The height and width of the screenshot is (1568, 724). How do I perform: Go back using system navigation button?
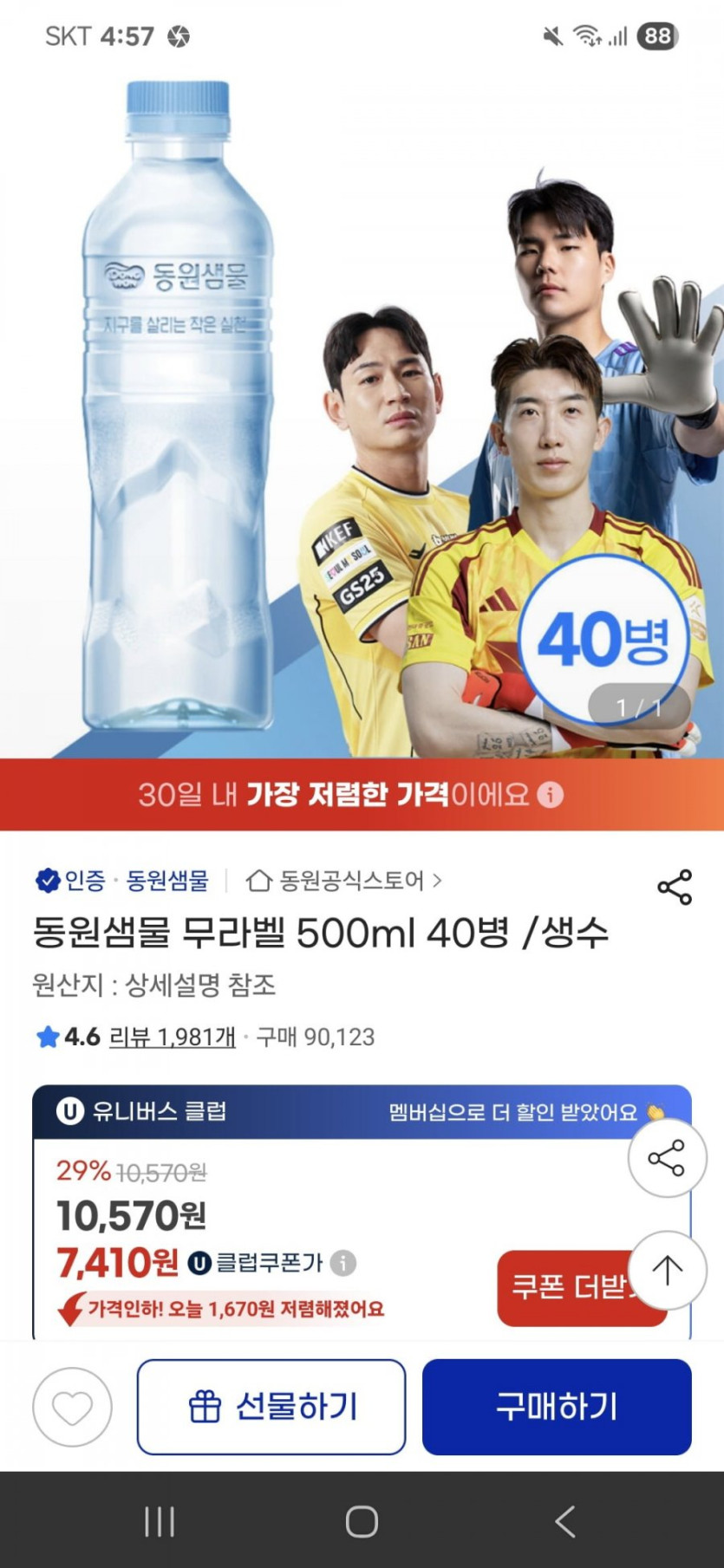[564, 1521]
